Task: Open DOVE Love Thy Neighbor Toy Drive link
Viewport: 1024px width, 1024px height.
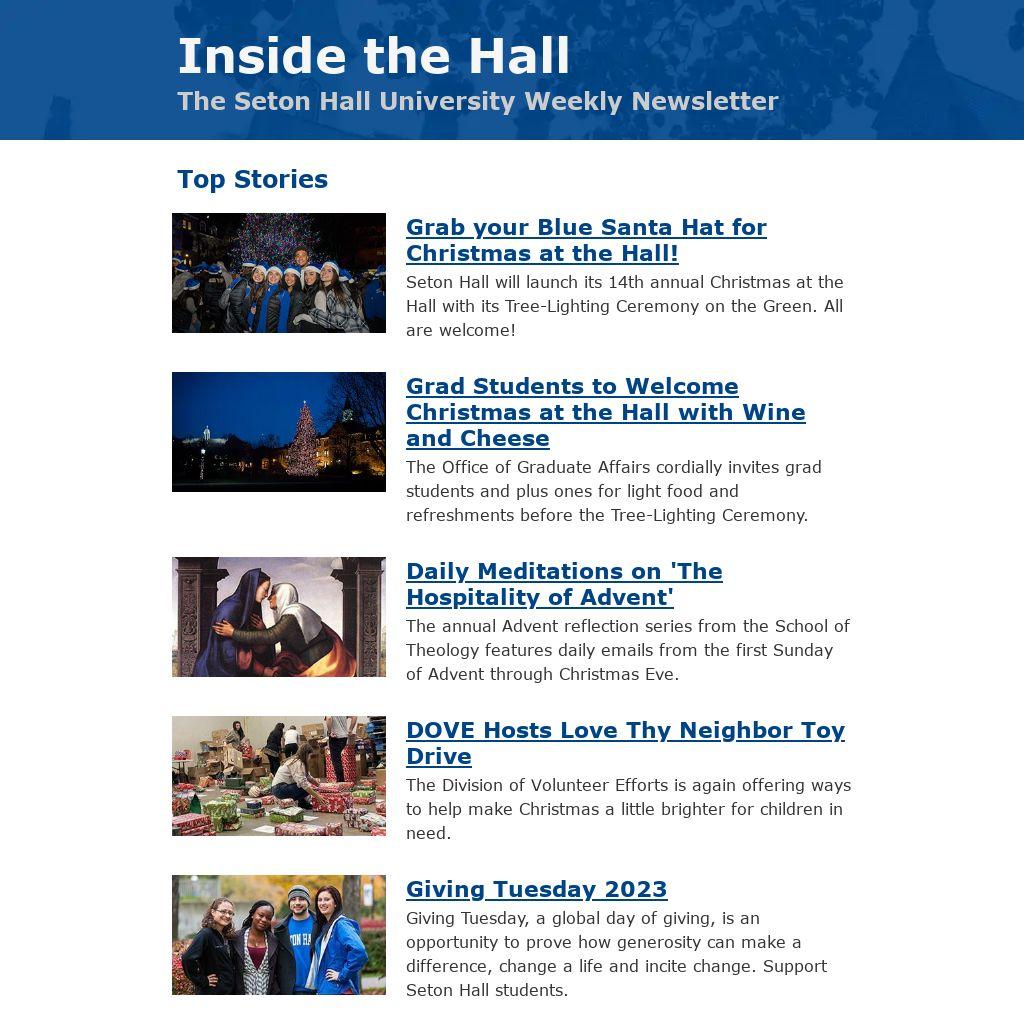Action: point(625,742)
